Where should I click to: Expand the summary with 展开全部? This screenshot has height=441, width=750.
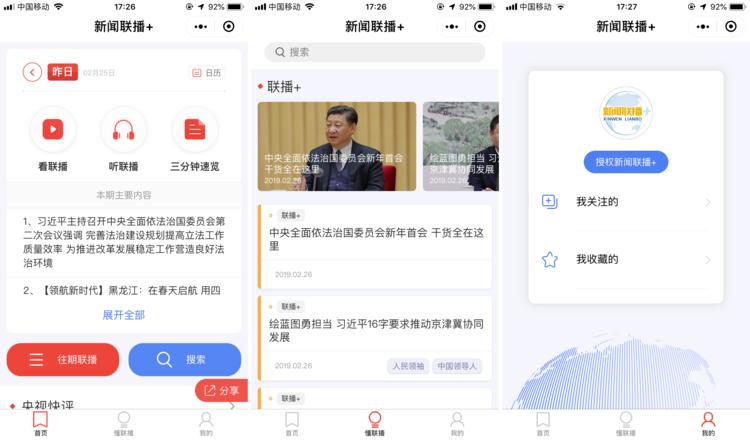point(124,314)
